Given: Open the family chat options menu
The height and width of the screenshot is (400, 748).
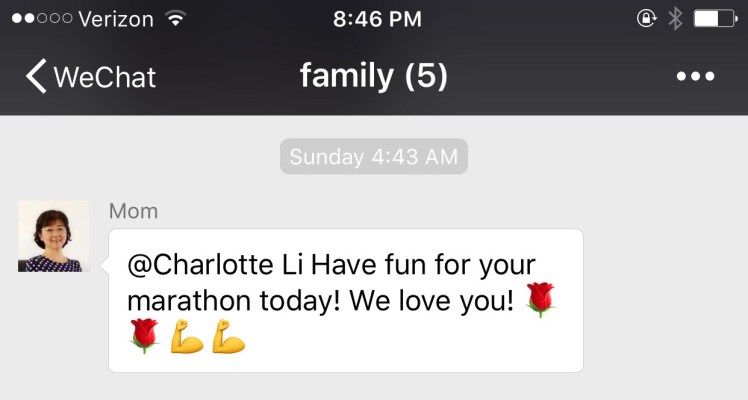Looking at the screenshot, I should coord(695,77).
